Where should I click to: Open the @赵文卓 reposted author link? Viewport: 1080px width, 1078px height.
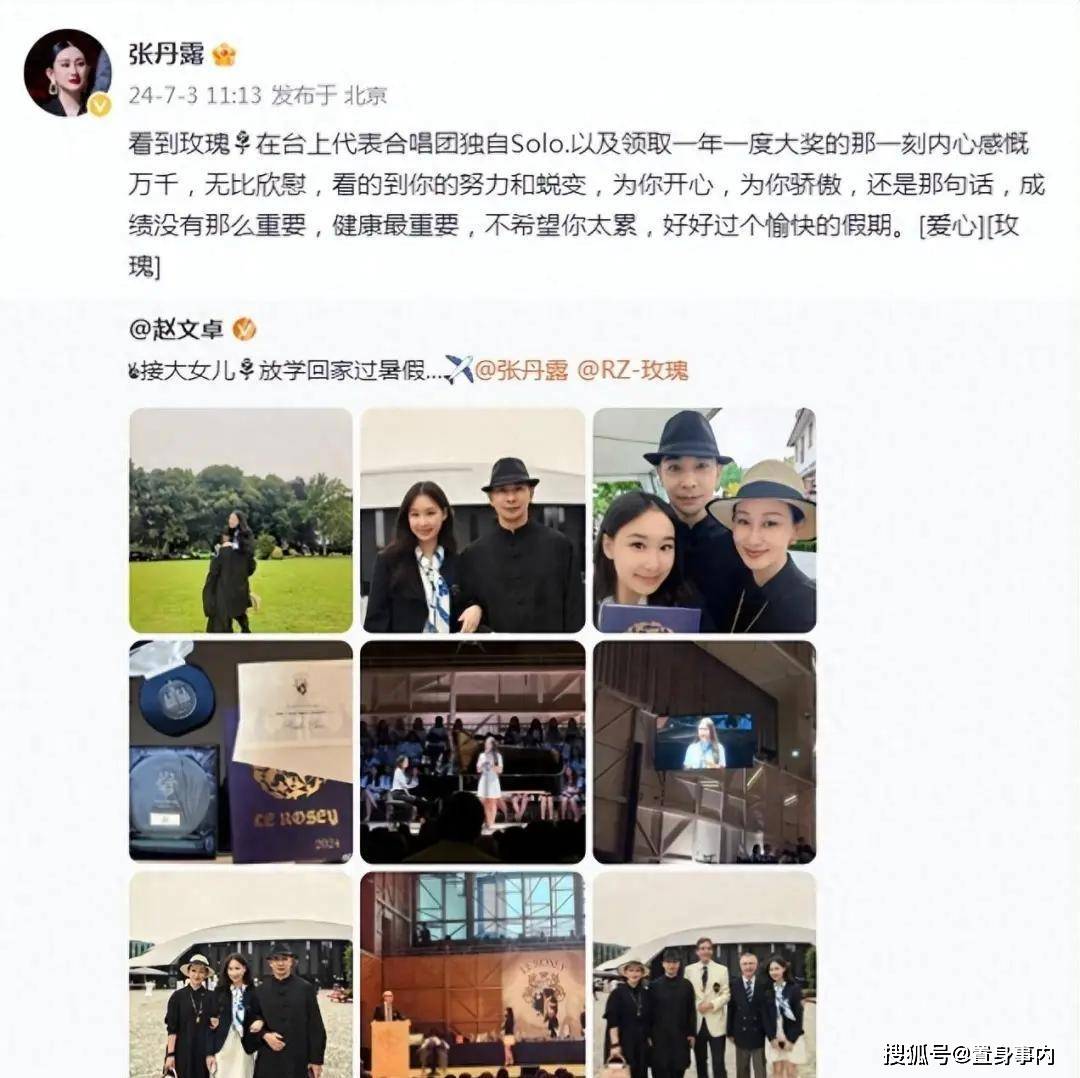pos(176,329)
